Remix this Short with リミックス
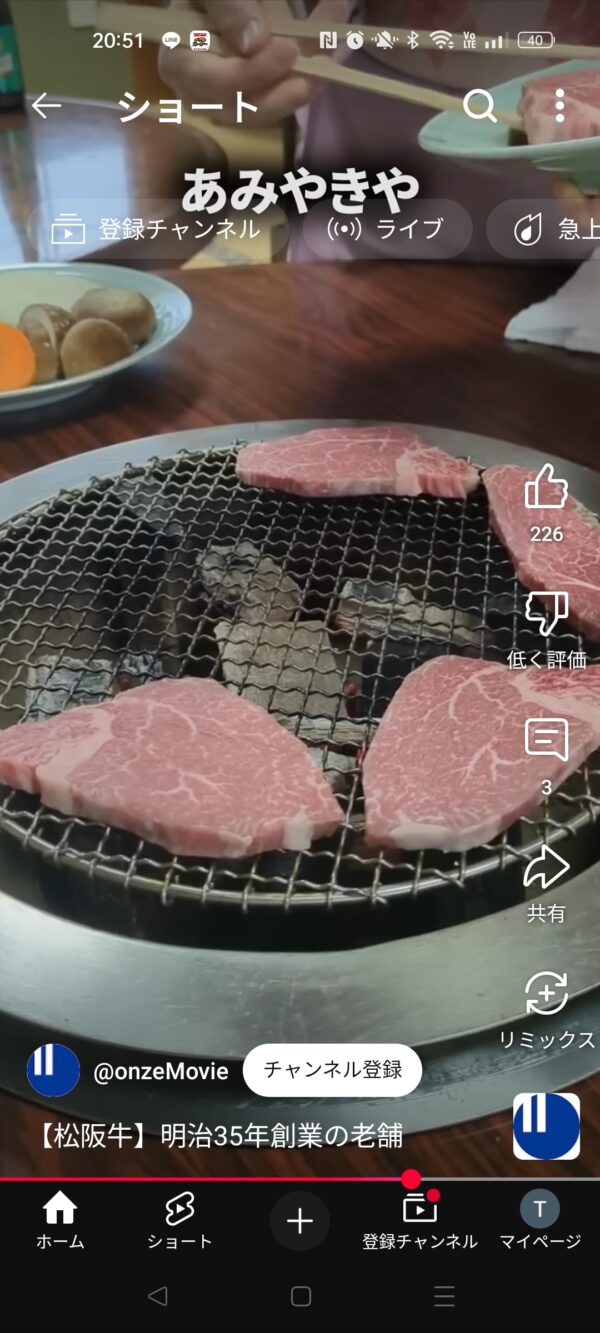This screenshot has height=1333, width=600. pos(546,995)
